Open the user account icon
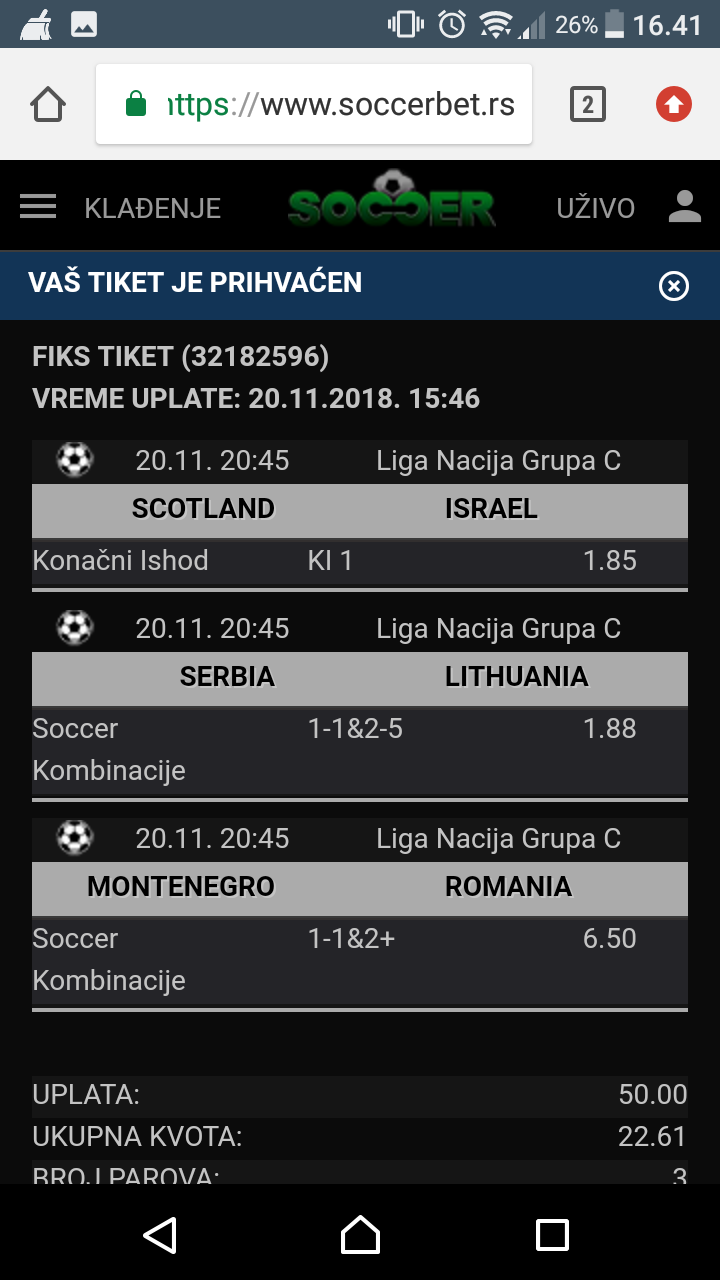Screen dimensions: 720x1280 (x=685, y=207)
